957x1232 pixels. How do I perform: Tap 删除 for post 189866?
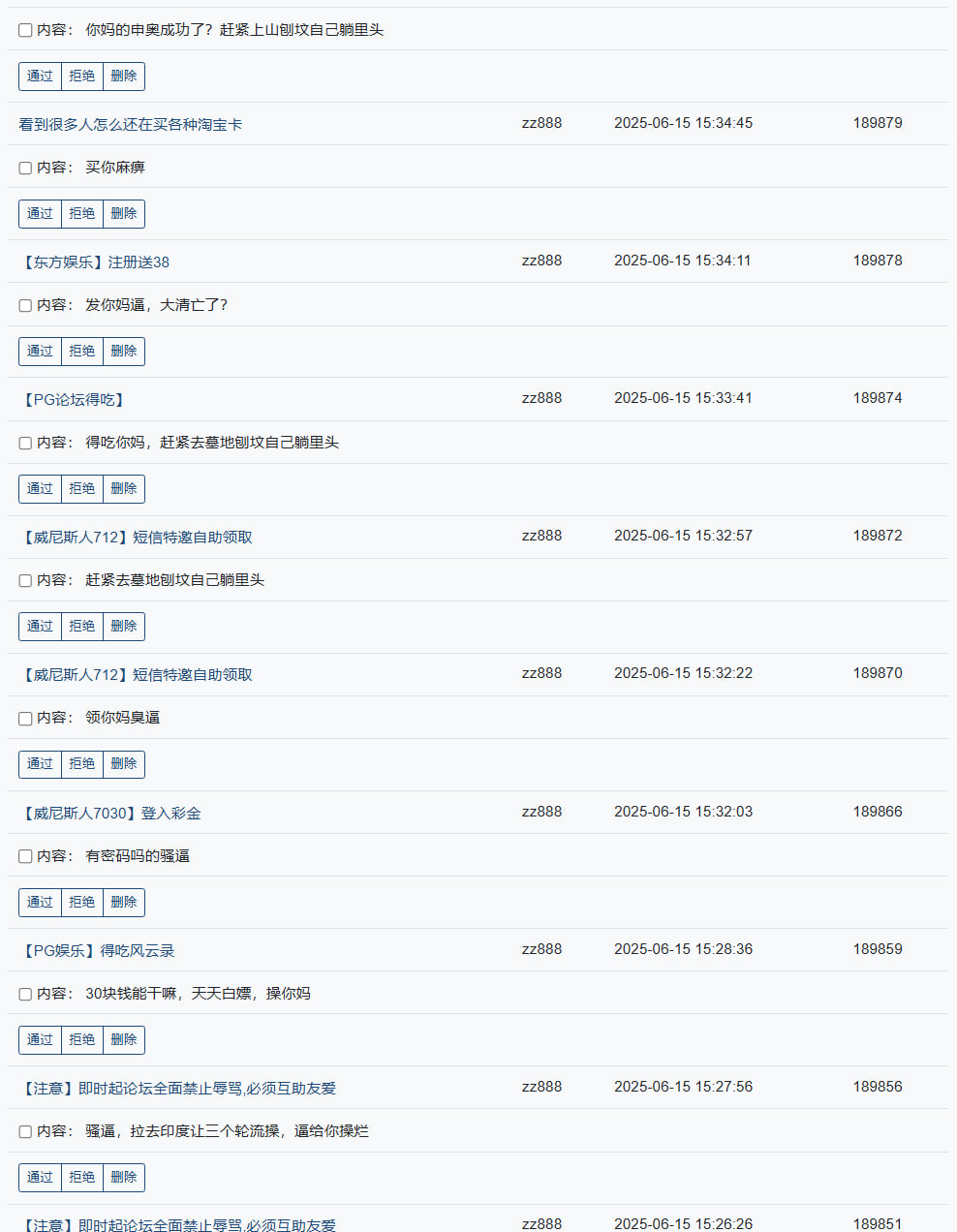124,902
